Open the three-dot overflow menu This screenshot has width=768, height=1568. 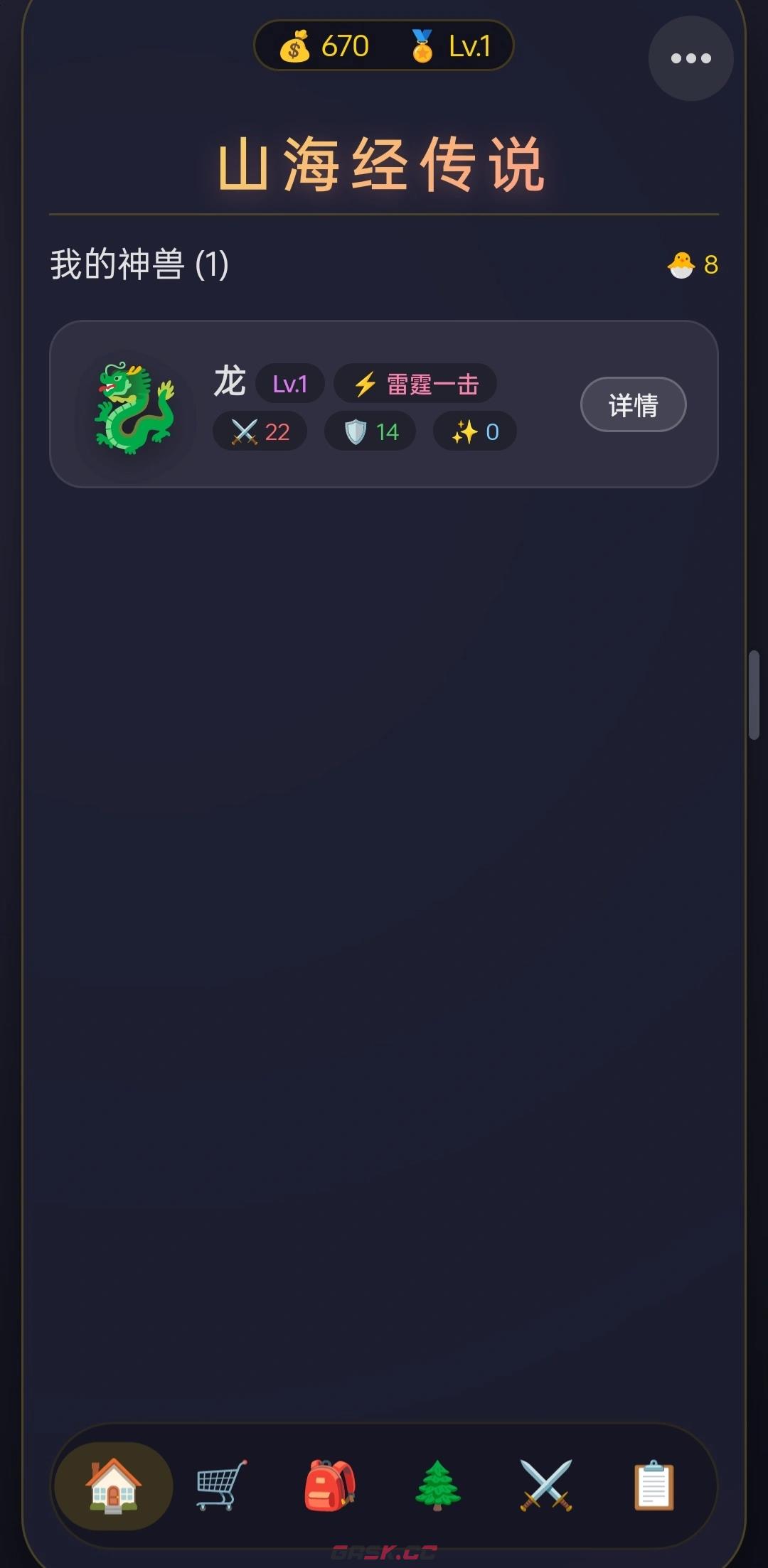[x=690, y=58]
